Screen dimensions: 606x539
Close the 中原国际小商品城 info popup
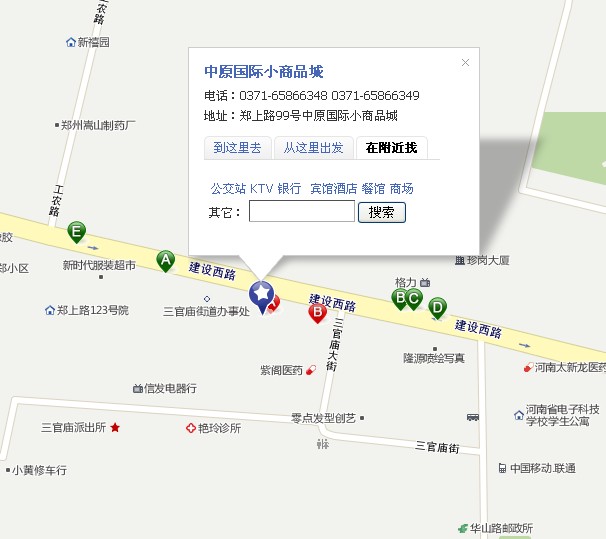pos(465,63)
